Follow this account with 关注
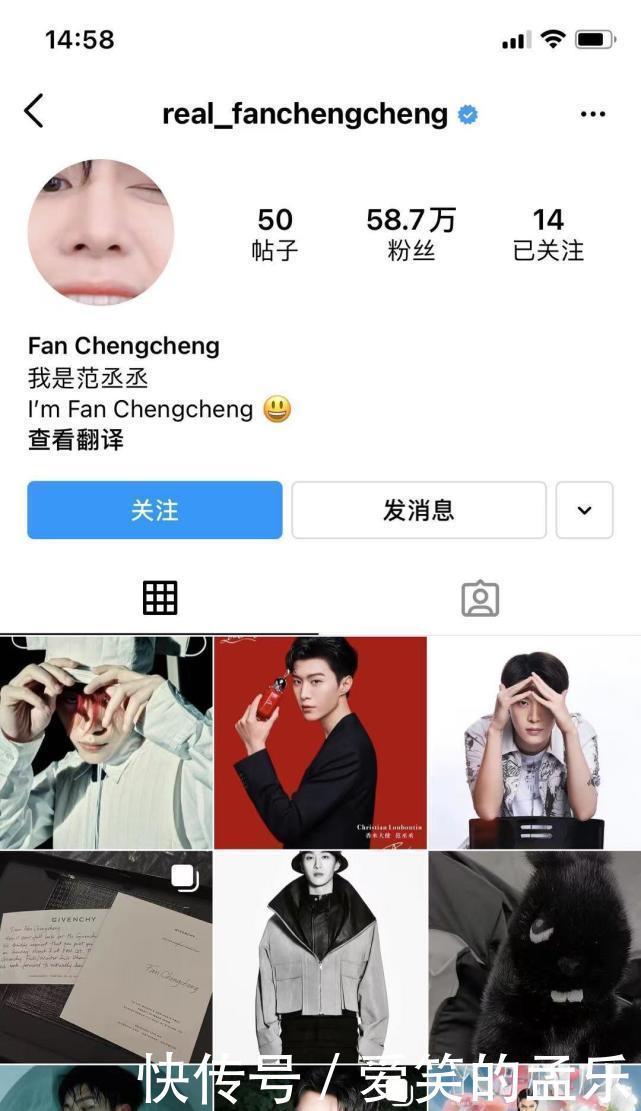 pyautogui.click(x=155, y=510)
